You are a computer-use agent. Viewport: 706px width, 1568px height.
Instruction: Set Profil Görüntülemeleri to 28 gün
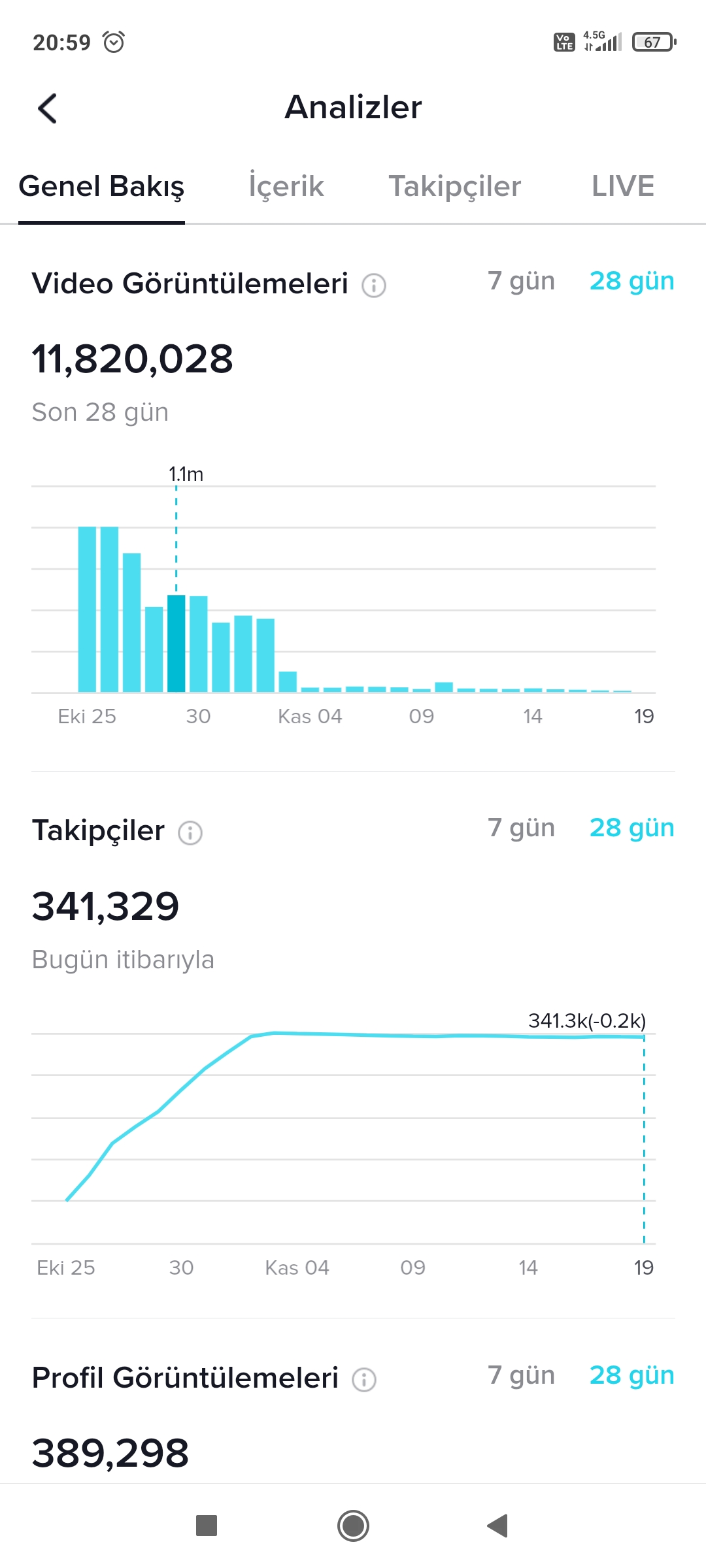pos(632,1375)
